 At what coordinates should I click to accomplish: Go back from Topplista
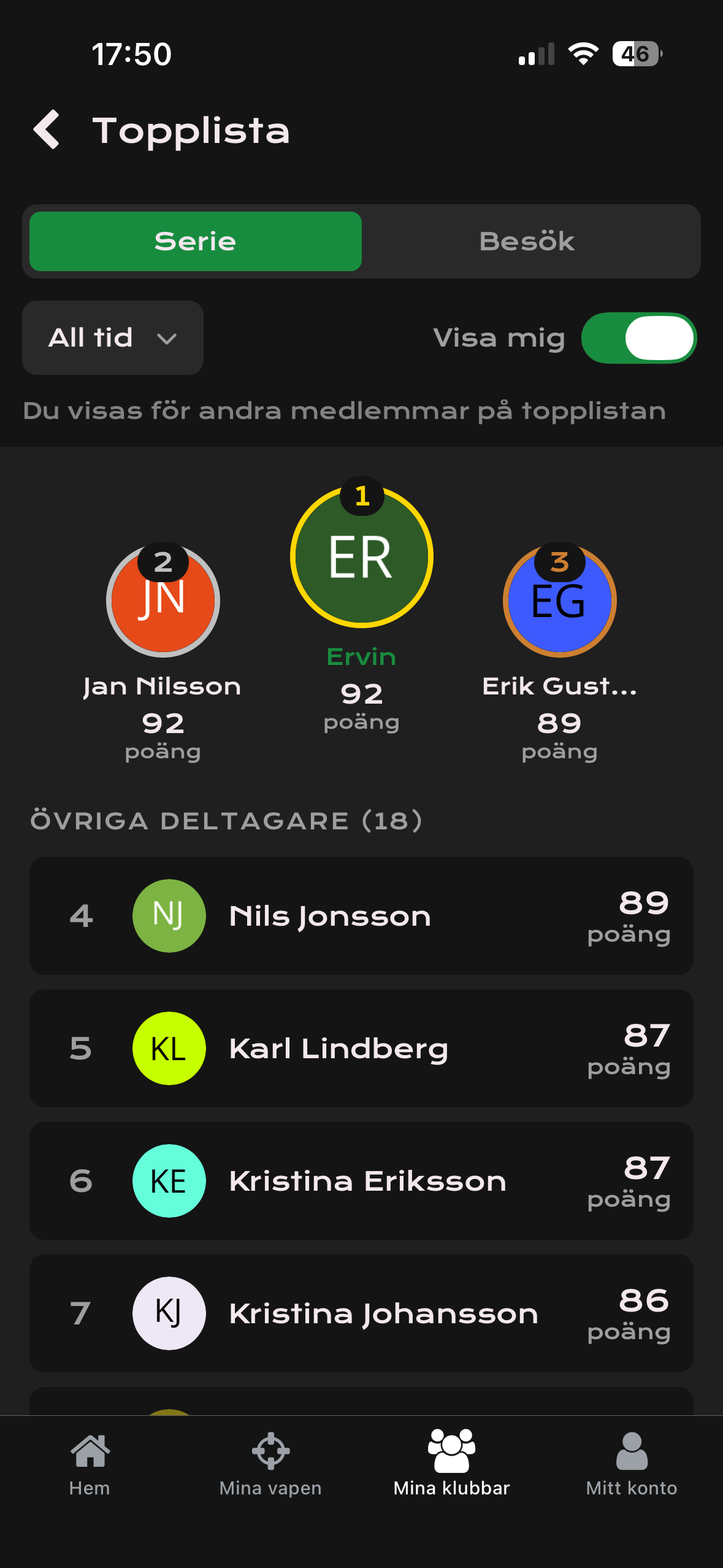pyautogui.click(x=47, y=129)
